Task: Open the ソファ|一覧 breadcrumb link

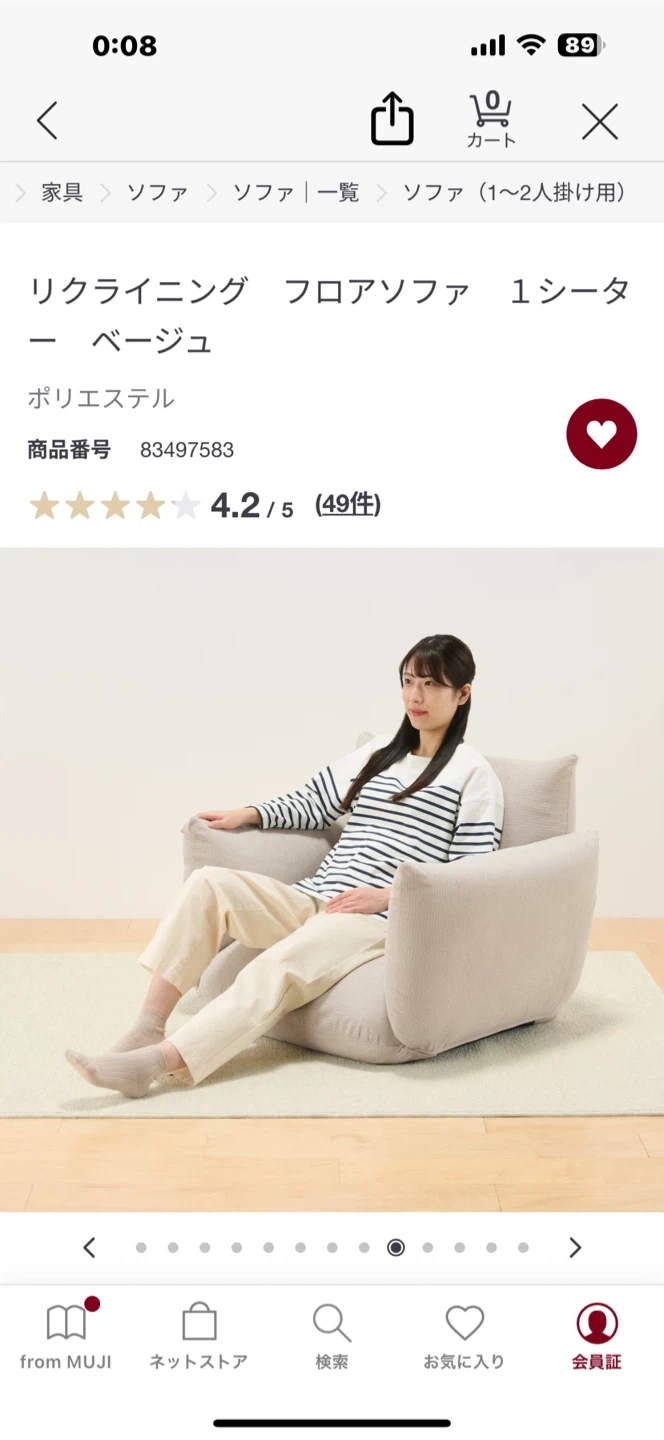Action: (296, 193)
